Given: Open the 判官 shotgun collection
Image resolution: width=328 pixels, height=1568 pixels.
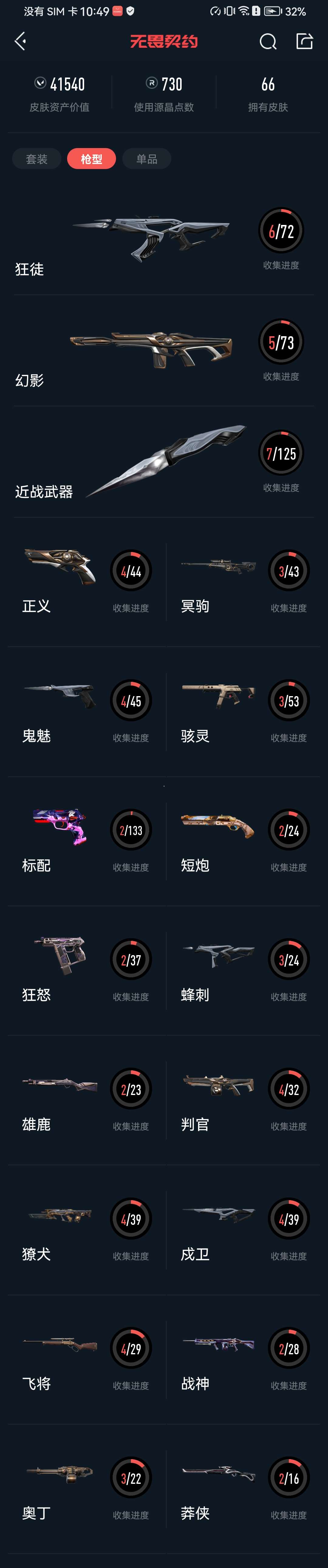Looking at the screenshot, I should tap(243, 1100).
